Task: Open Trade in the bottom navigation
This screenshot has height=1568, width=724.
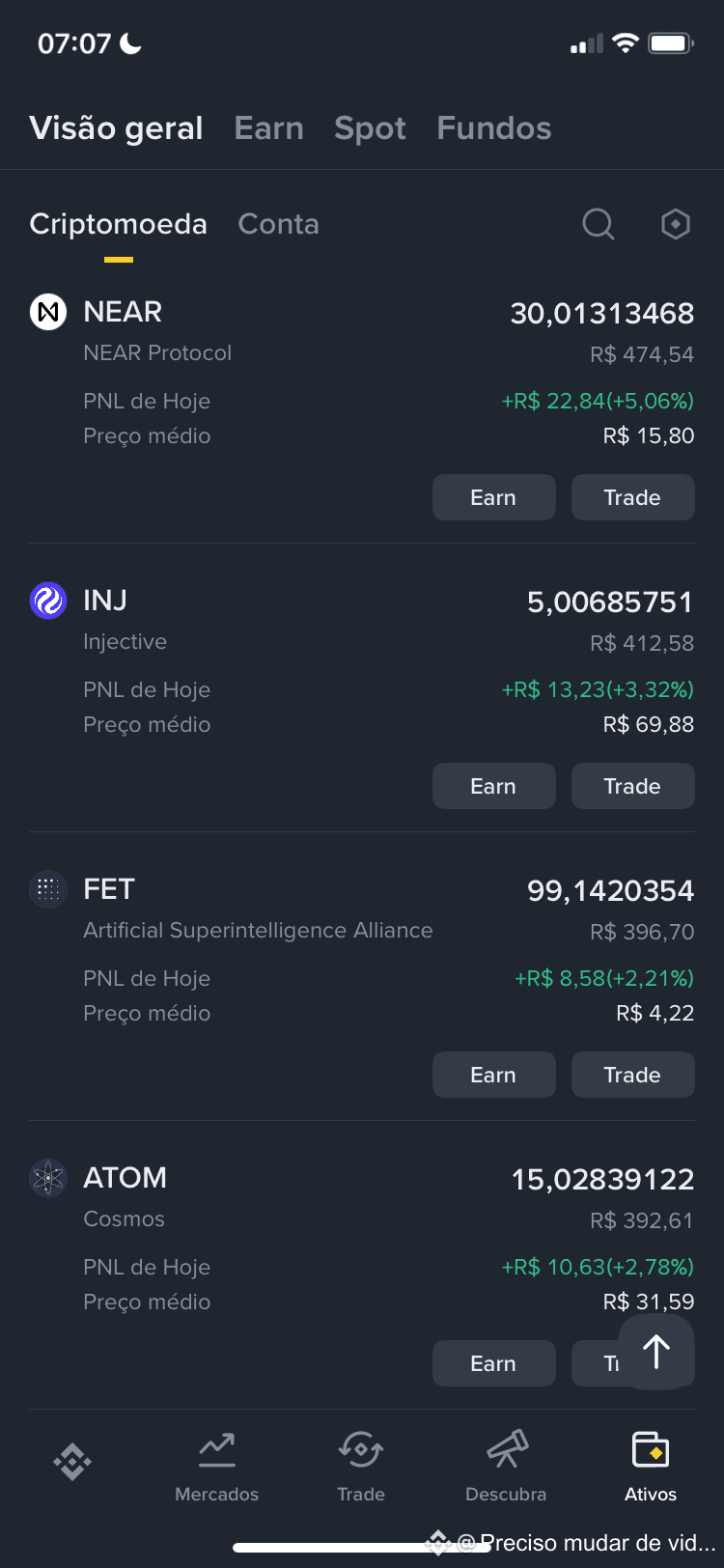Action: coord(361,1468)
